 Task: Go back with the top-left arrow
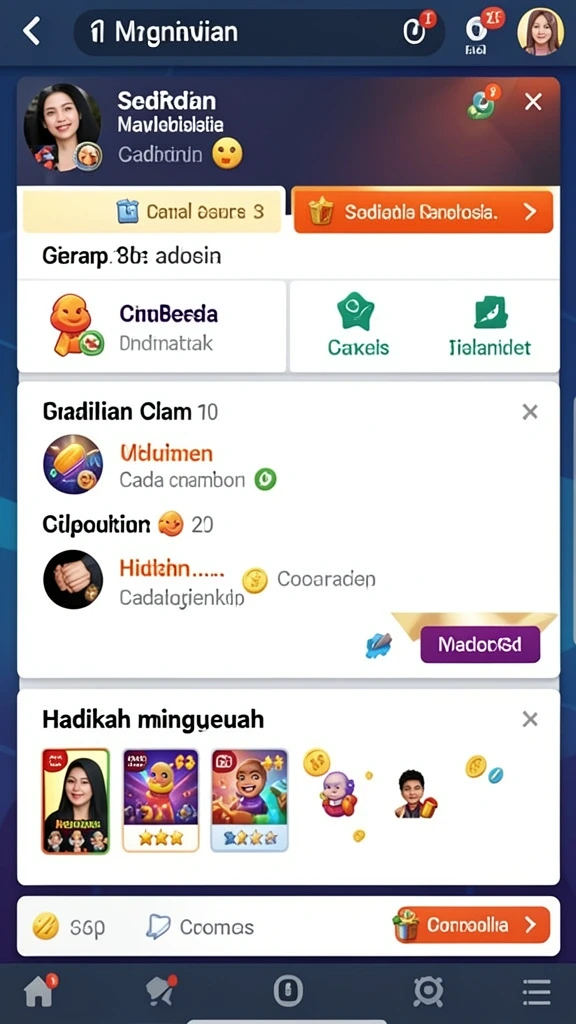click(31, 31)
